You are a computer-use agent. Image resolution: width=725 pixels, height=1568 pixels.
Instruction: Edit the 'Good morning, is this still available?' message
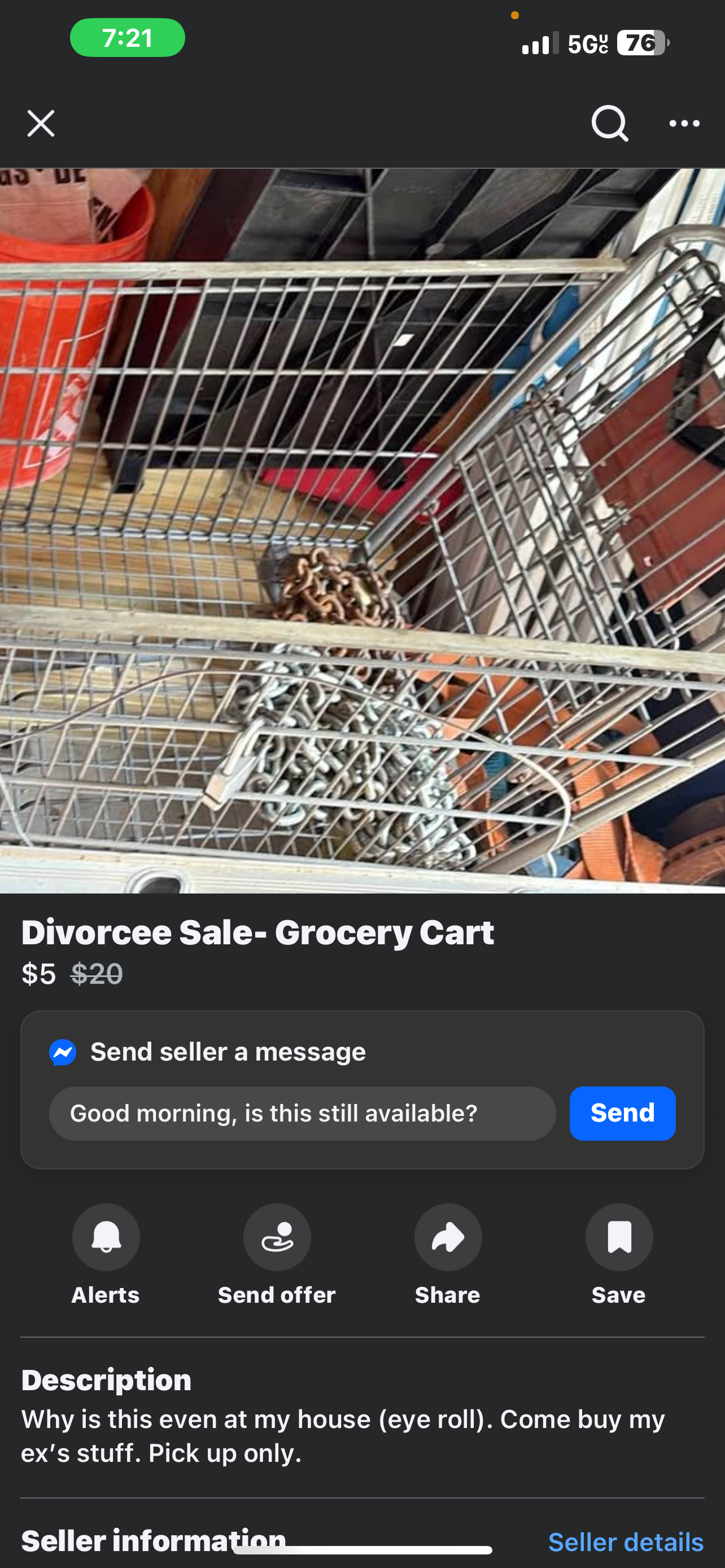pyautogui.click(x=302, y=1113)
